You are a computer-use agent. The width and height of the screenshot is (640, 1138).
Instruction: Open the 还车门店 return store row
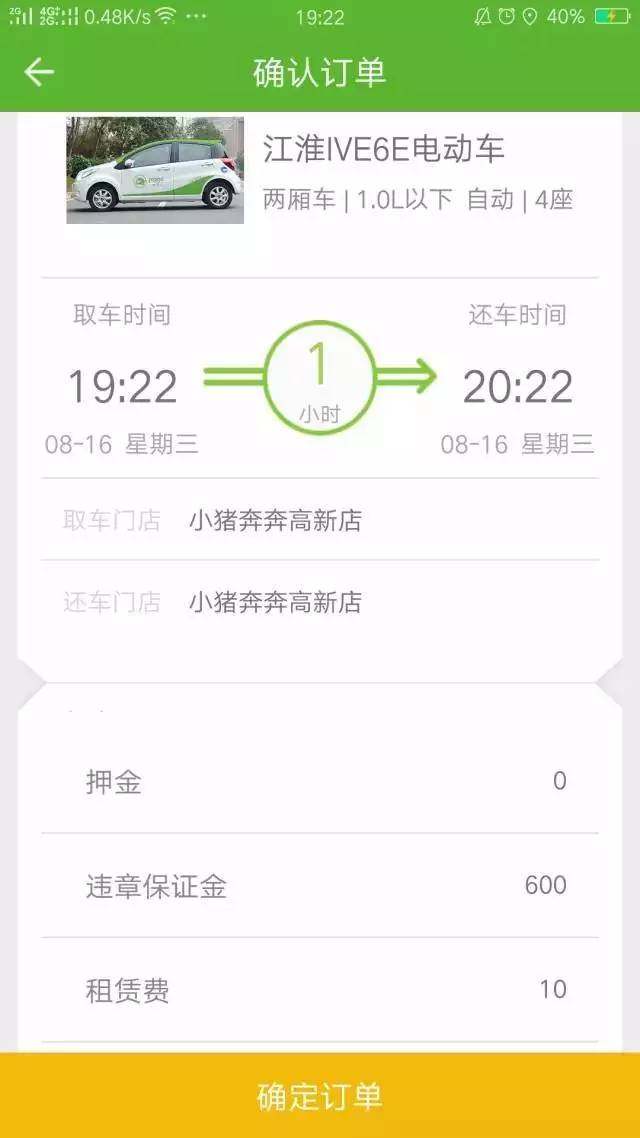pos(320,602)
